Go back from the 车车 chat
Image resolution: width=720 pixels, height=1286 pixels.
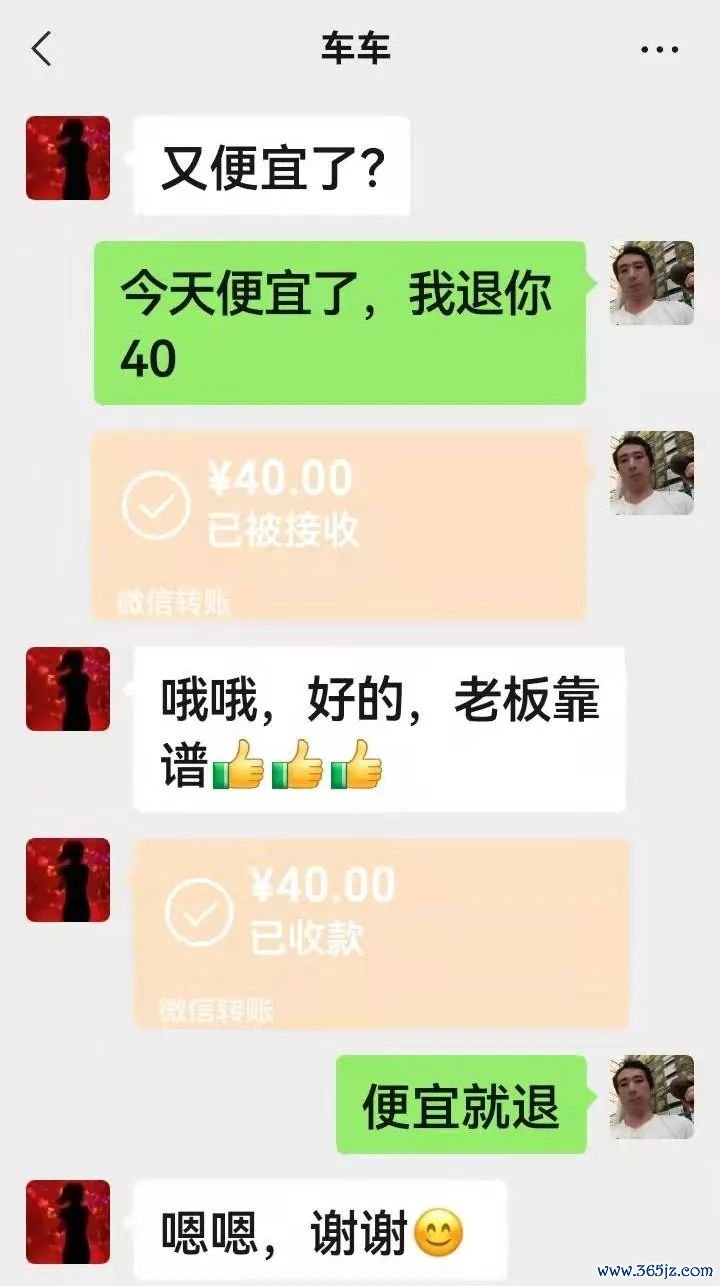click(x=41, y=48)
